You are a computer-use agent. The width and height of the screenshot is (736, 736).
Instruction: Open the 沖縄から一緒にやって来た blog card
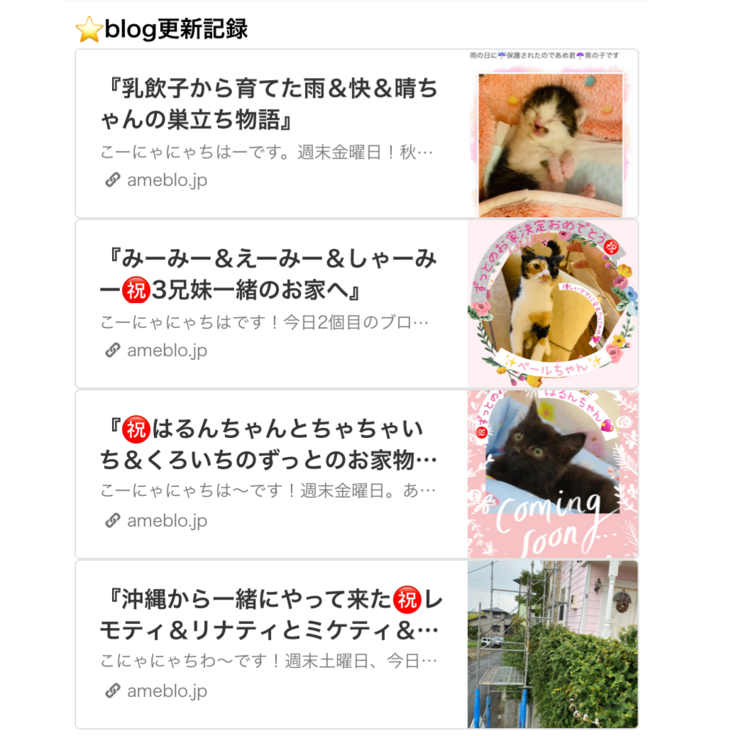[272, 615]
